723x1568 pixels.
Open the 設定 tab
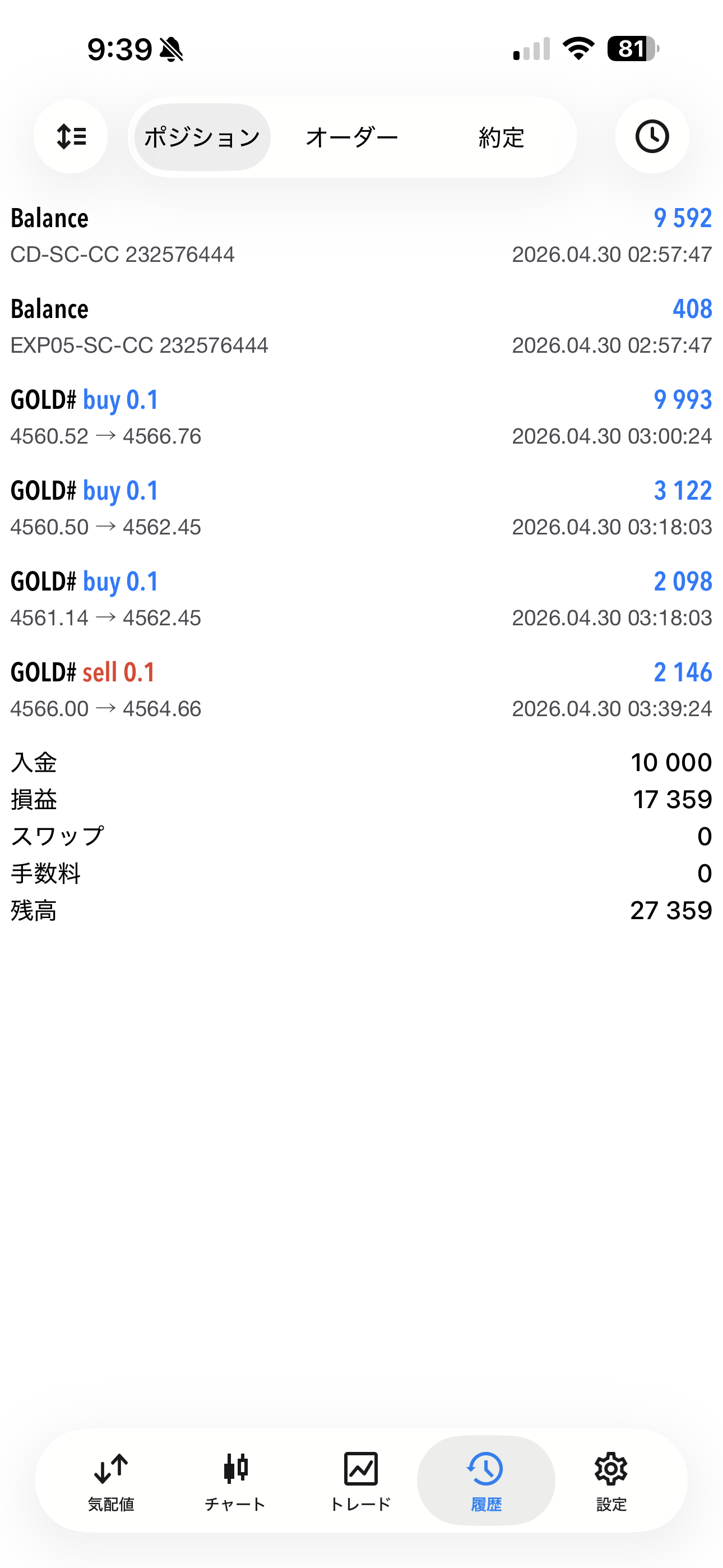click(x=611, y=1481)
